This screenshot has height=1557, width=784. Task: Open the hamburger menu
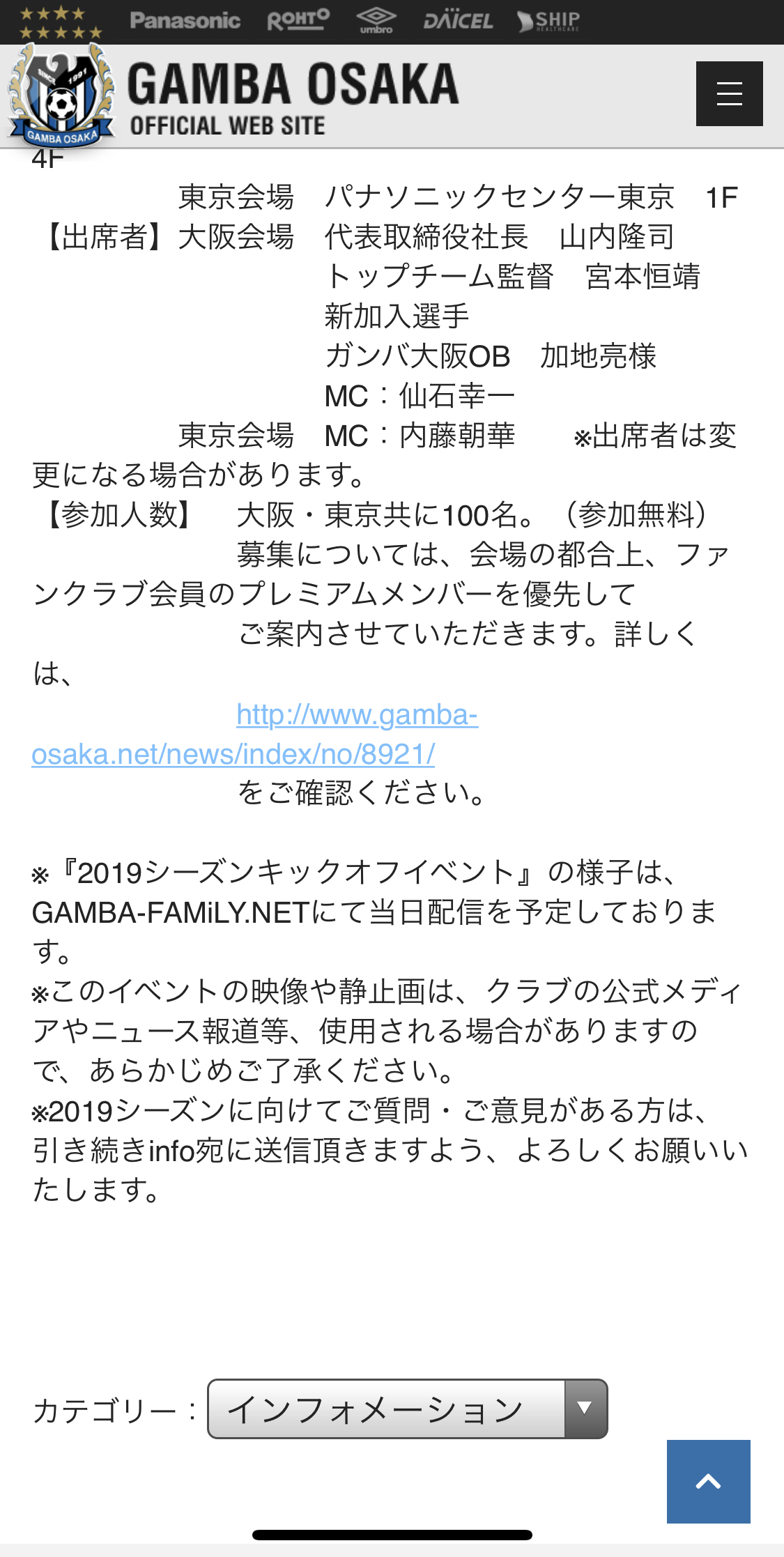(729, 93)
